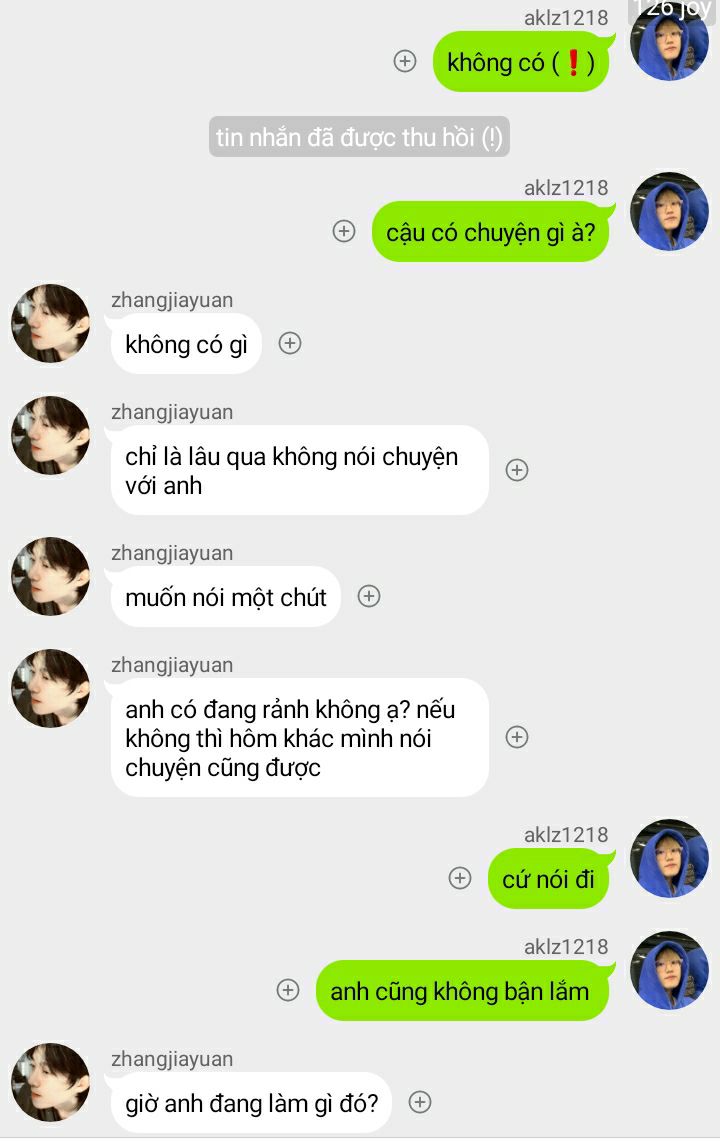View aklz1218's avatar beside "cứ nói đi"

[x=669, y=859]
